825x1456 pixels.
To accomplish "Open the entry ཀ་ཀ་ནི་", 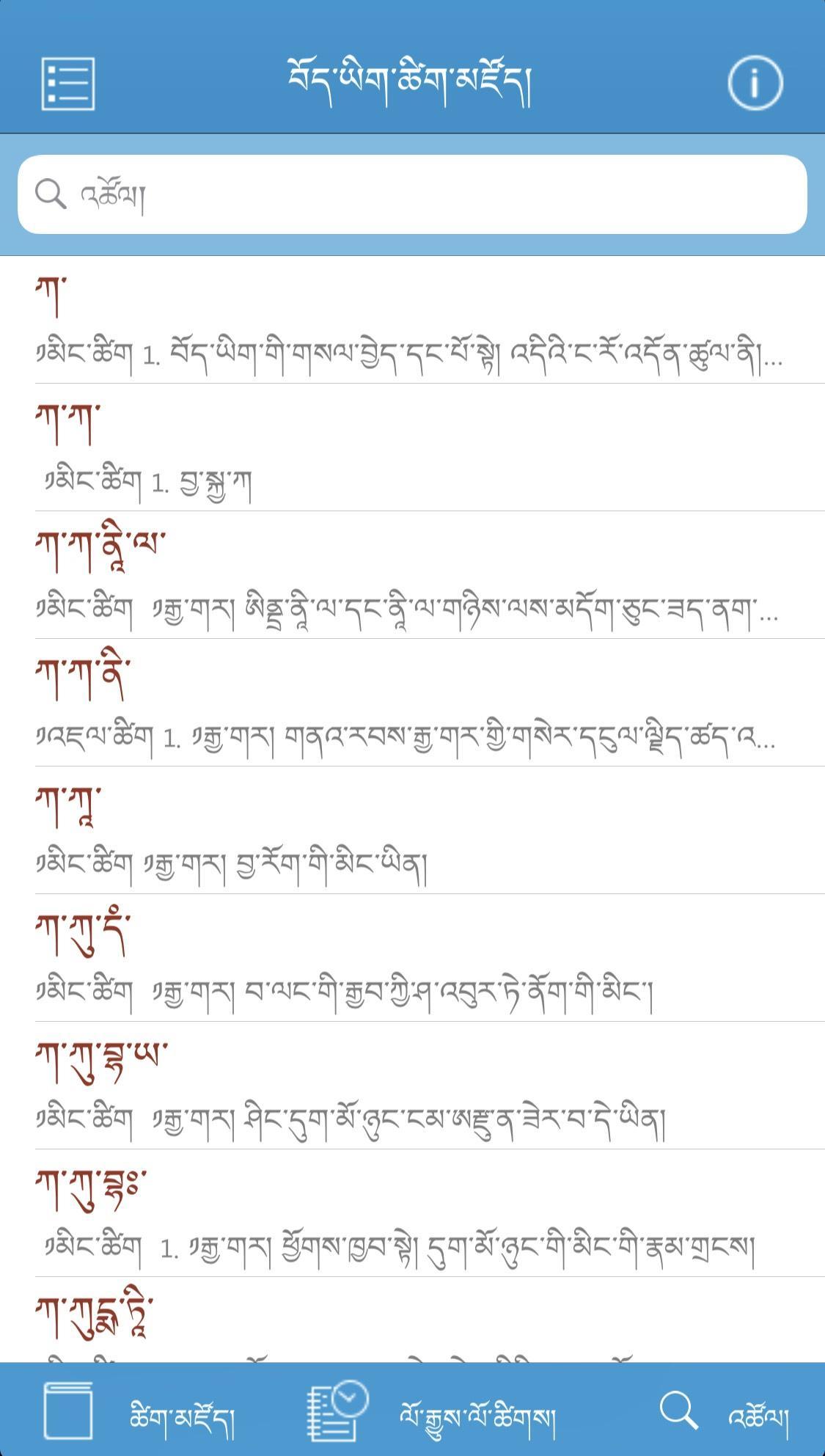I will pos(411,703).
